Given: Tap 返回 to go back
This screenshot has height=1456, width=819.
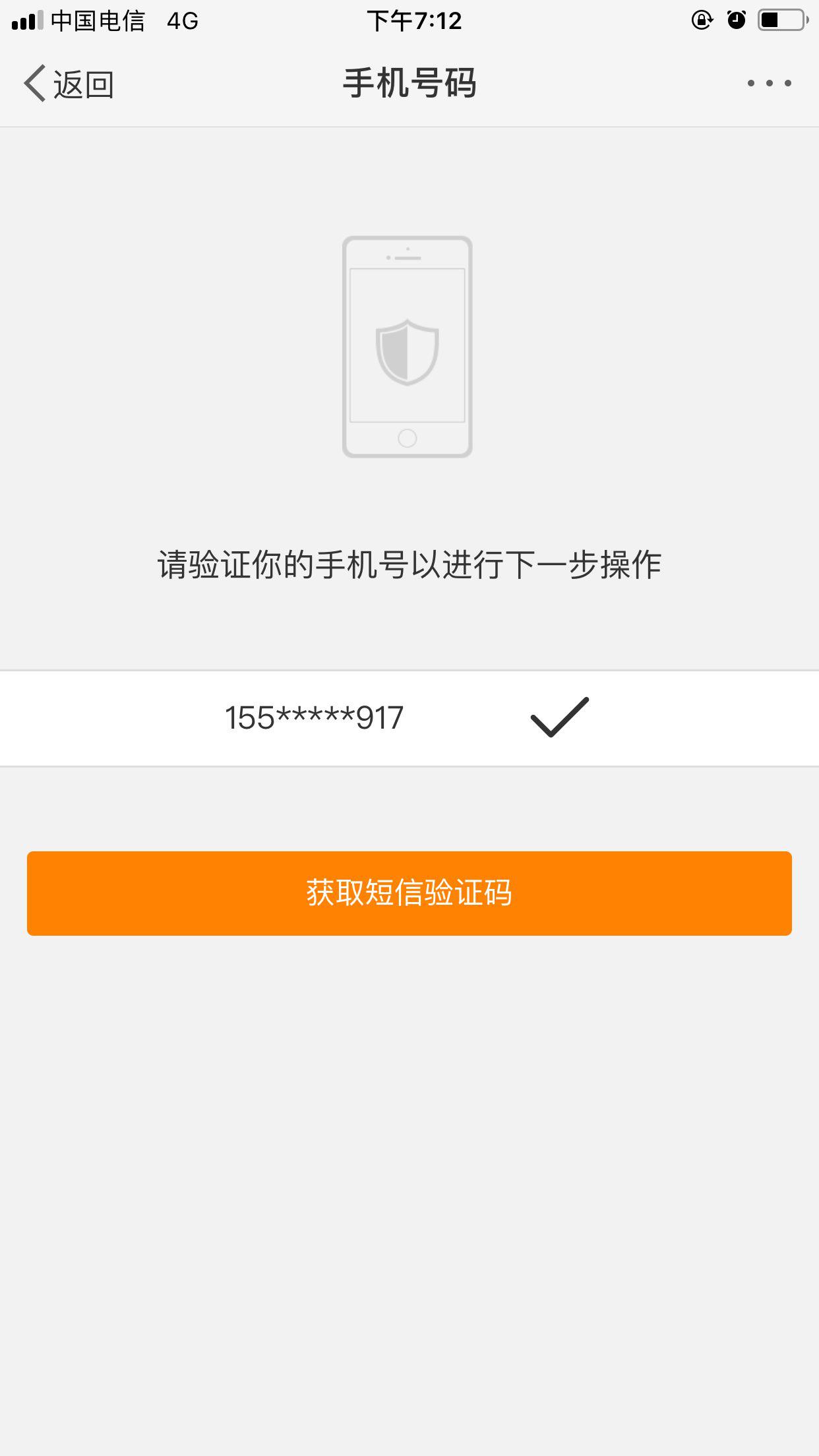Looking at the screenshot, I should click(x=82, y=83).
